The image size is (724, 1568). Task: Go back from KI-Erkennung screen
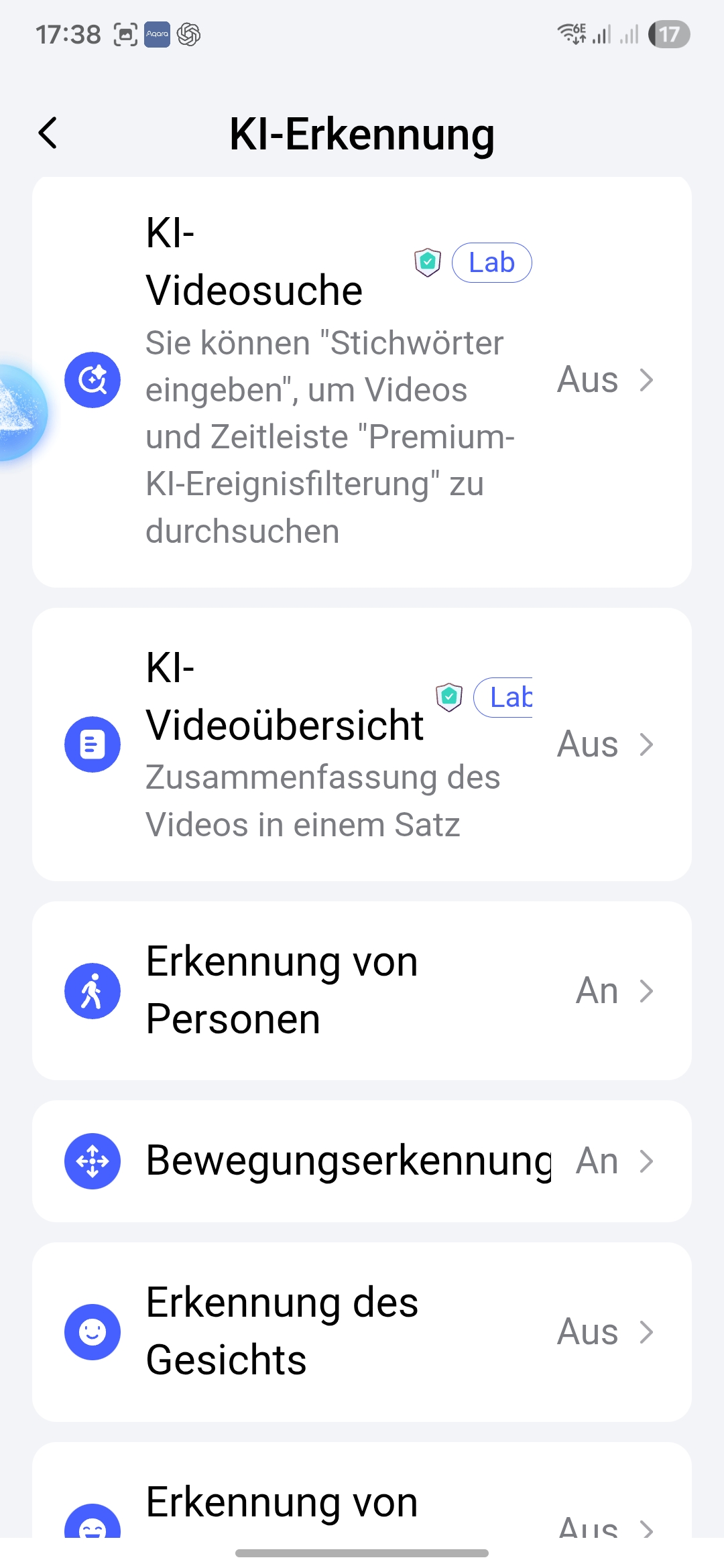coord(48,133)
